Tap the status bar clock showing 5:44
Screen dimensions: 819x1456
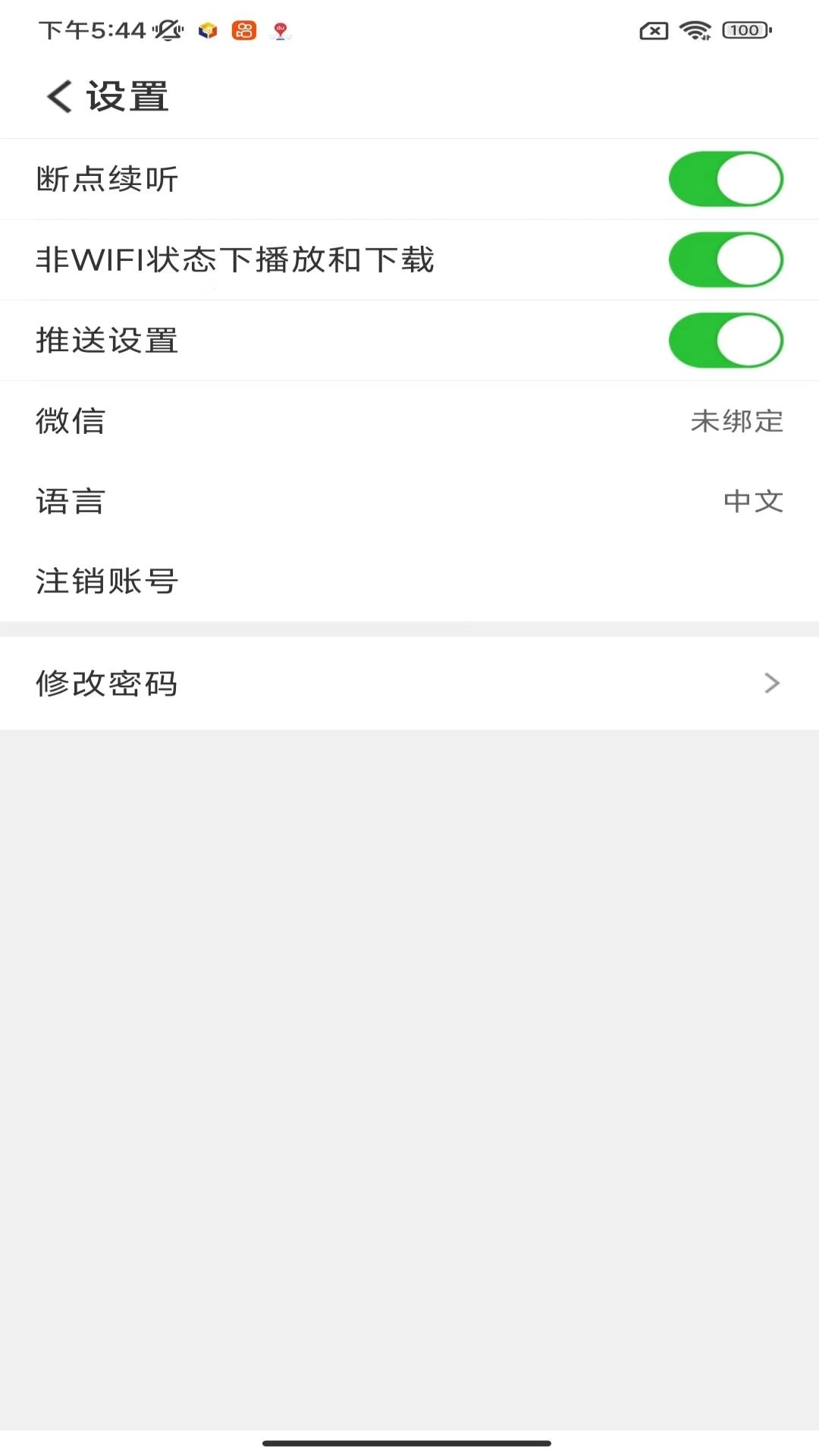click(x=90, y=30)
